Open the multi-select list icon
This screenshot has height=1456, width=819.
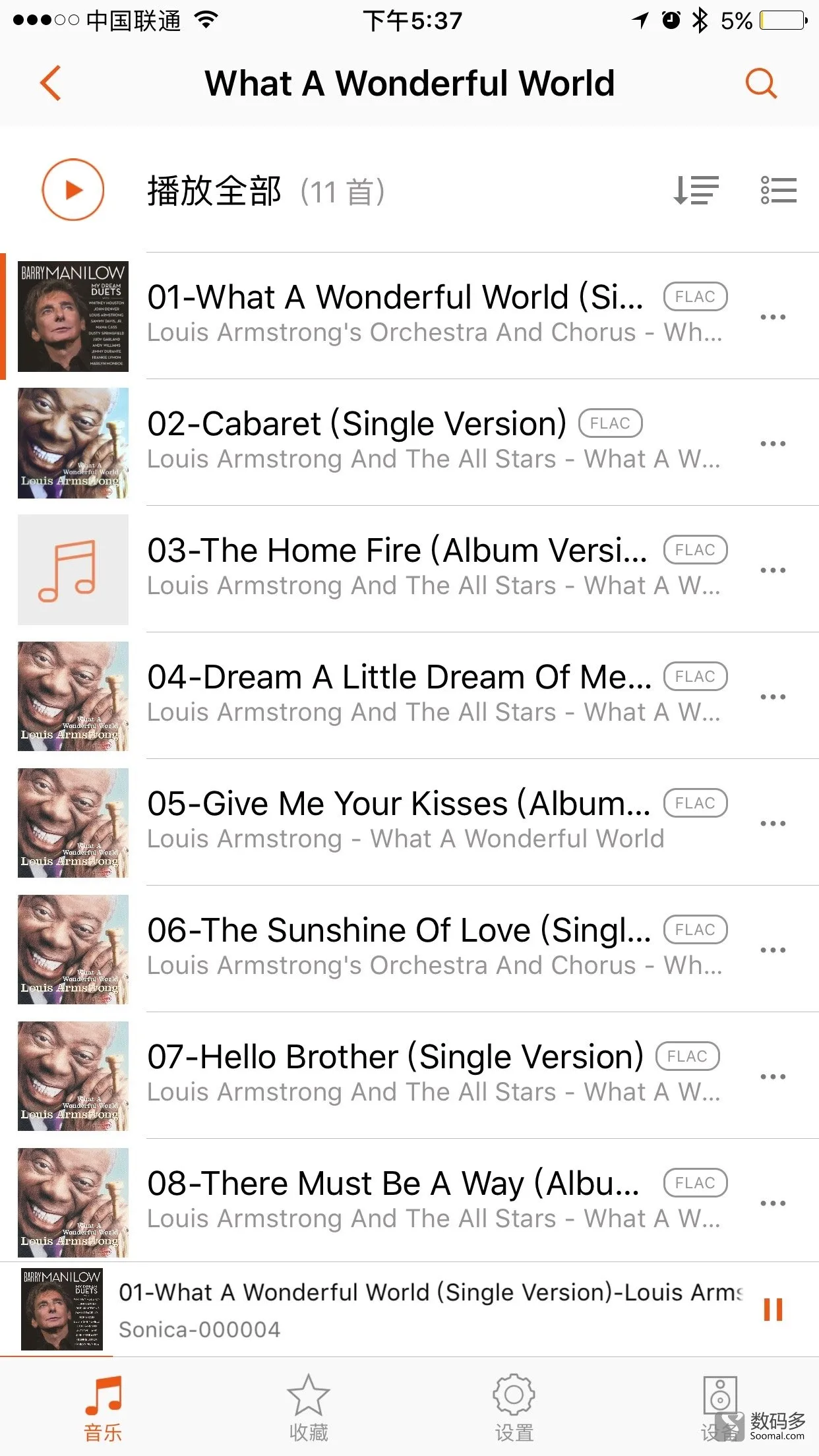778,191
